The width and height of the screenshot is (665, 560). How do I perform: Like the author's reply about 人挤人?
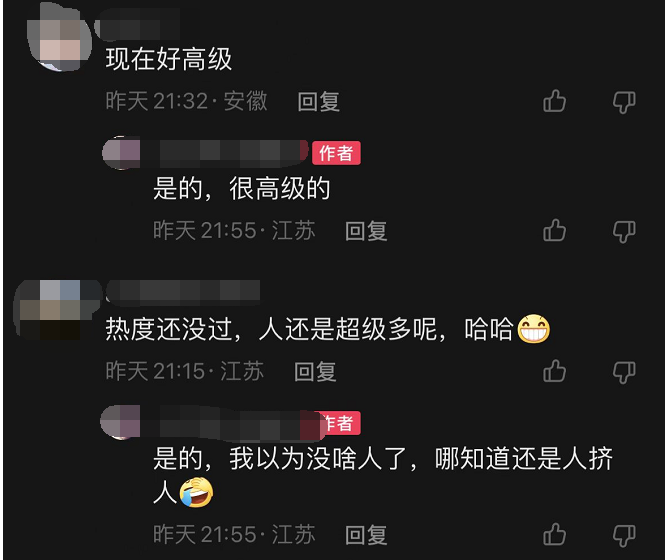click(x=555, y=534)
